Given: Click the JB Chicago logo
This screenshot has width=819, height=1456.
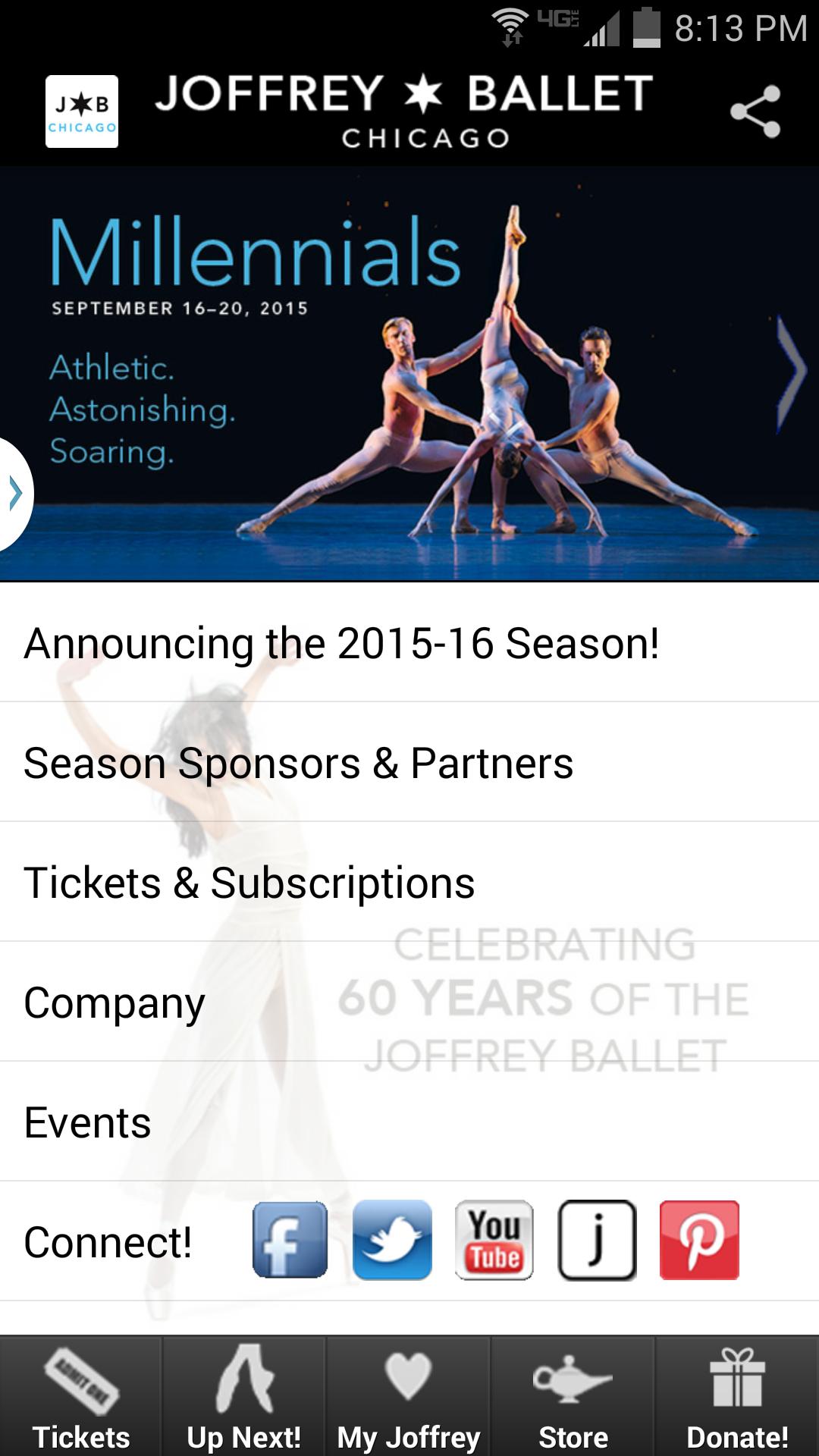Looking at the screenshot, I should pyautogui.click(x=81, y=111).
